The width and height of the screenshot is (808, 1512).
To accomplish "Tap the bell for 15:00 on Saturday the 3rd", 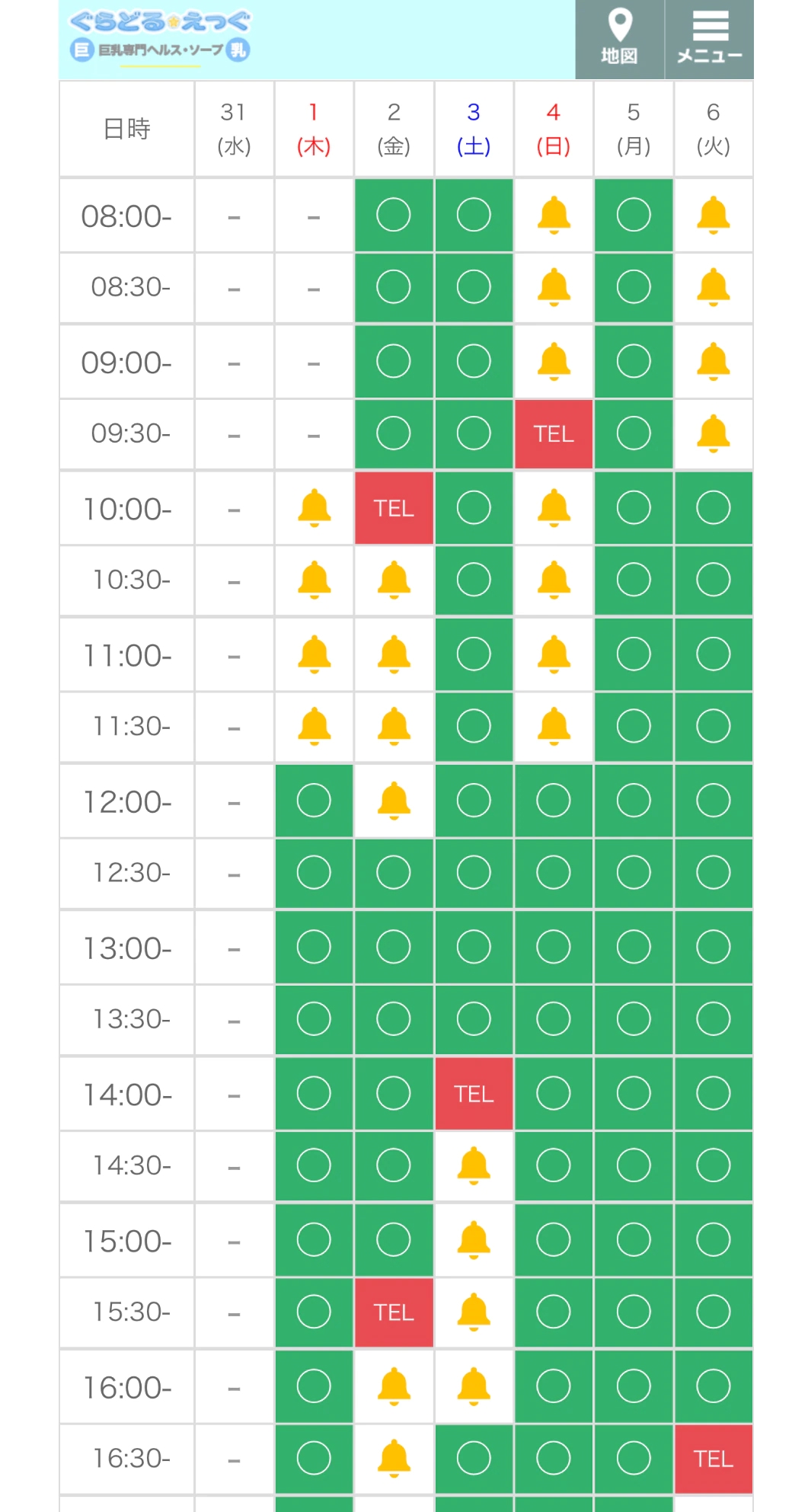I will coord(474,1240).
